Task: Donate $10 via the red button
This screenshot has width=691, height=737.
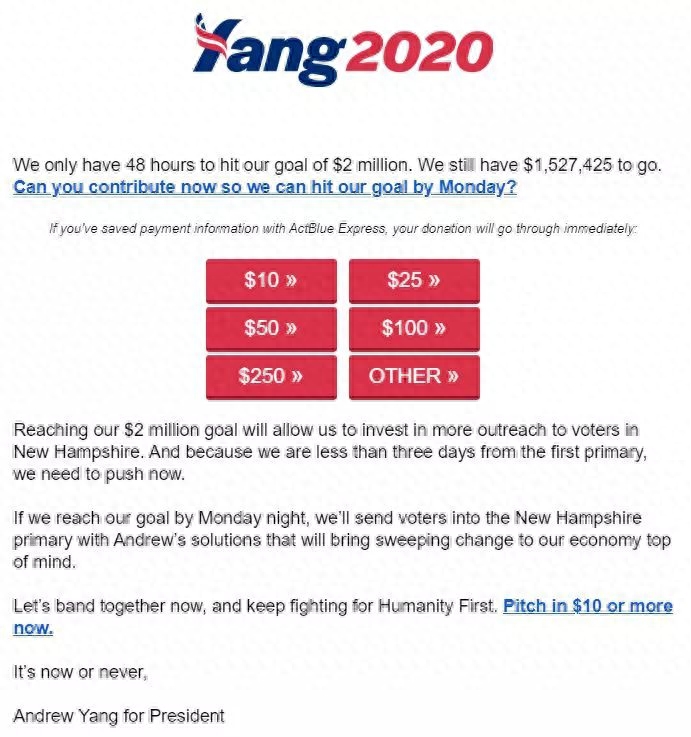Action: click(270, 281)
